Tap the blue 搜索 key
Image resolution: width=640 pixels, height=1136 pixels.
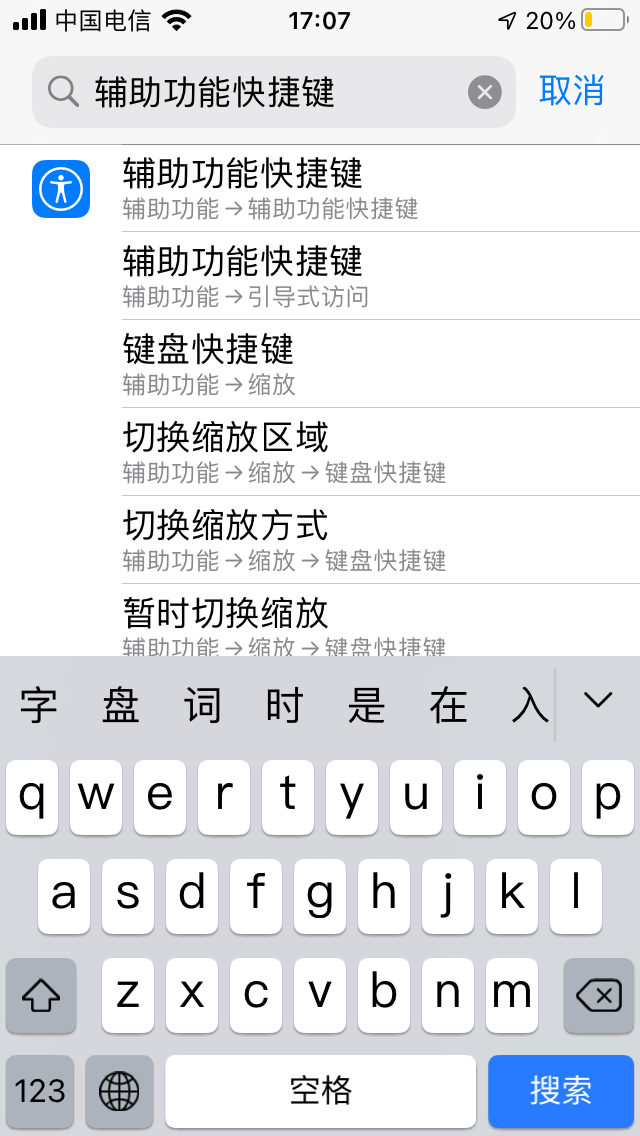coord(561,1090)
